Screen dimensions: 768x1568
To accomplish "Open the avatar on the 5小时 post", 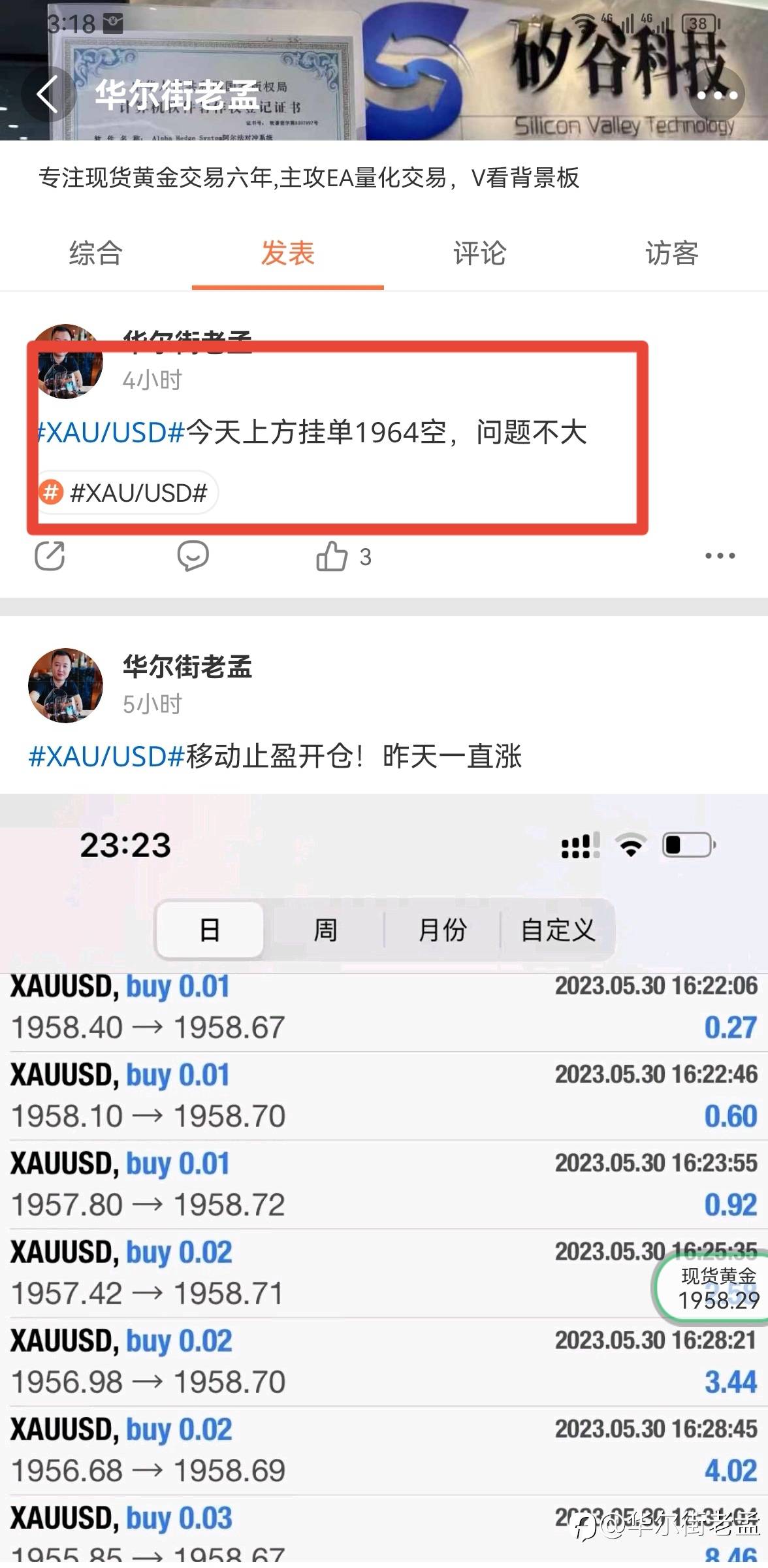I will 65,685.
